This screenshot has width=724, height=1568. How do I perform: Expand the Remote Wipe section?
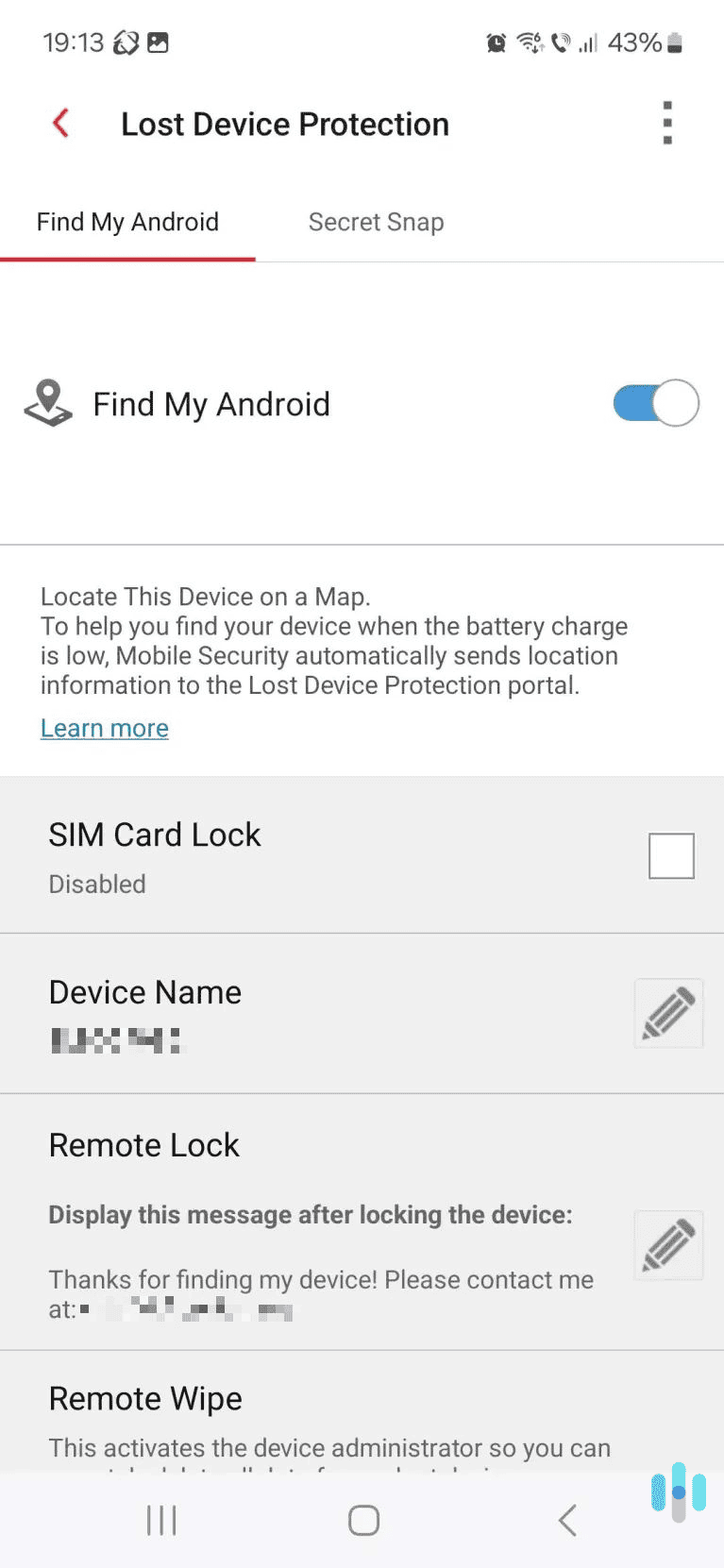pyautogui.click(x=144, y=1398)
